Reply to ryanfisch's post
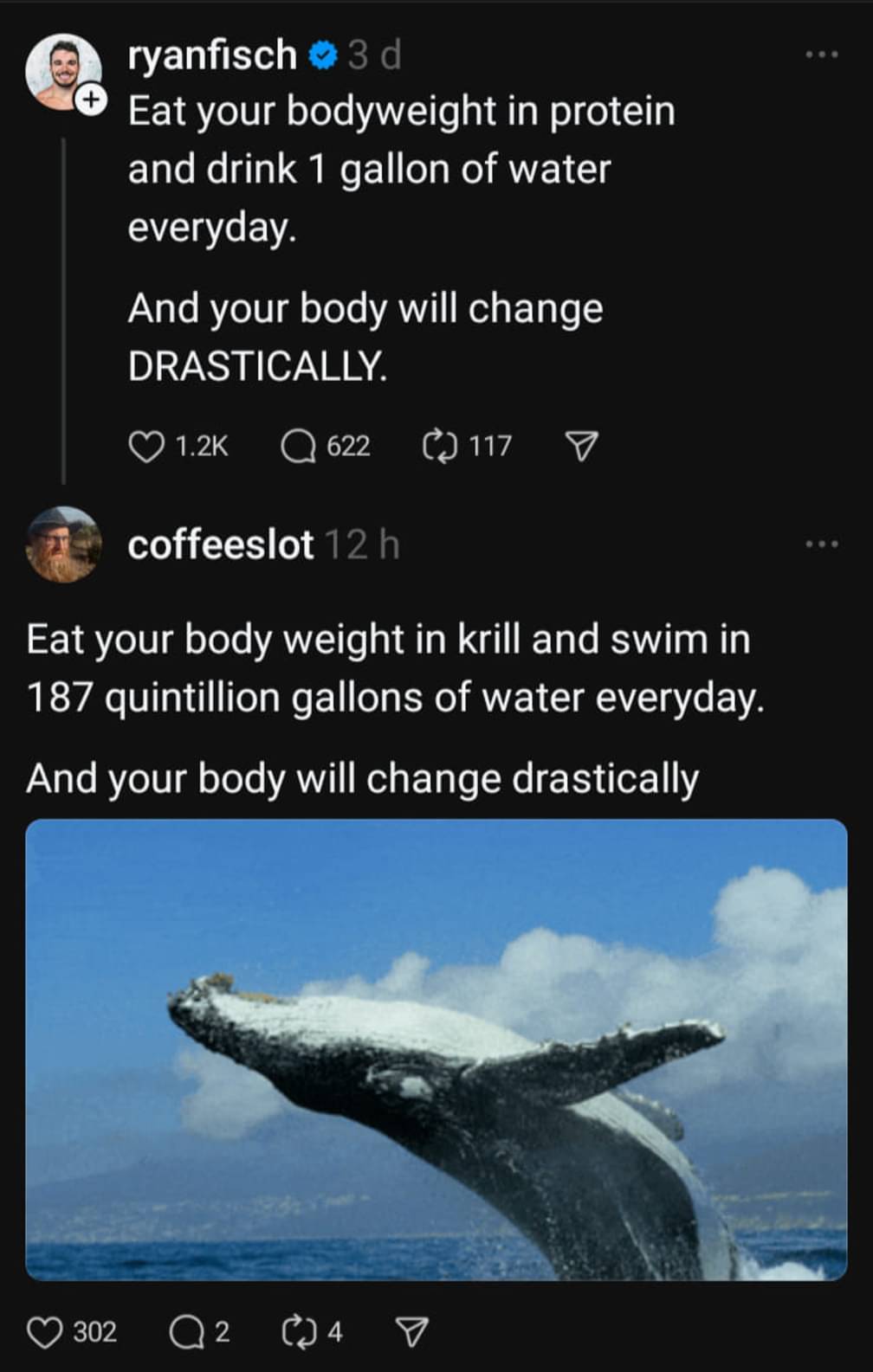This screenshot has width=873, height=1372. [x=299, y=447]
